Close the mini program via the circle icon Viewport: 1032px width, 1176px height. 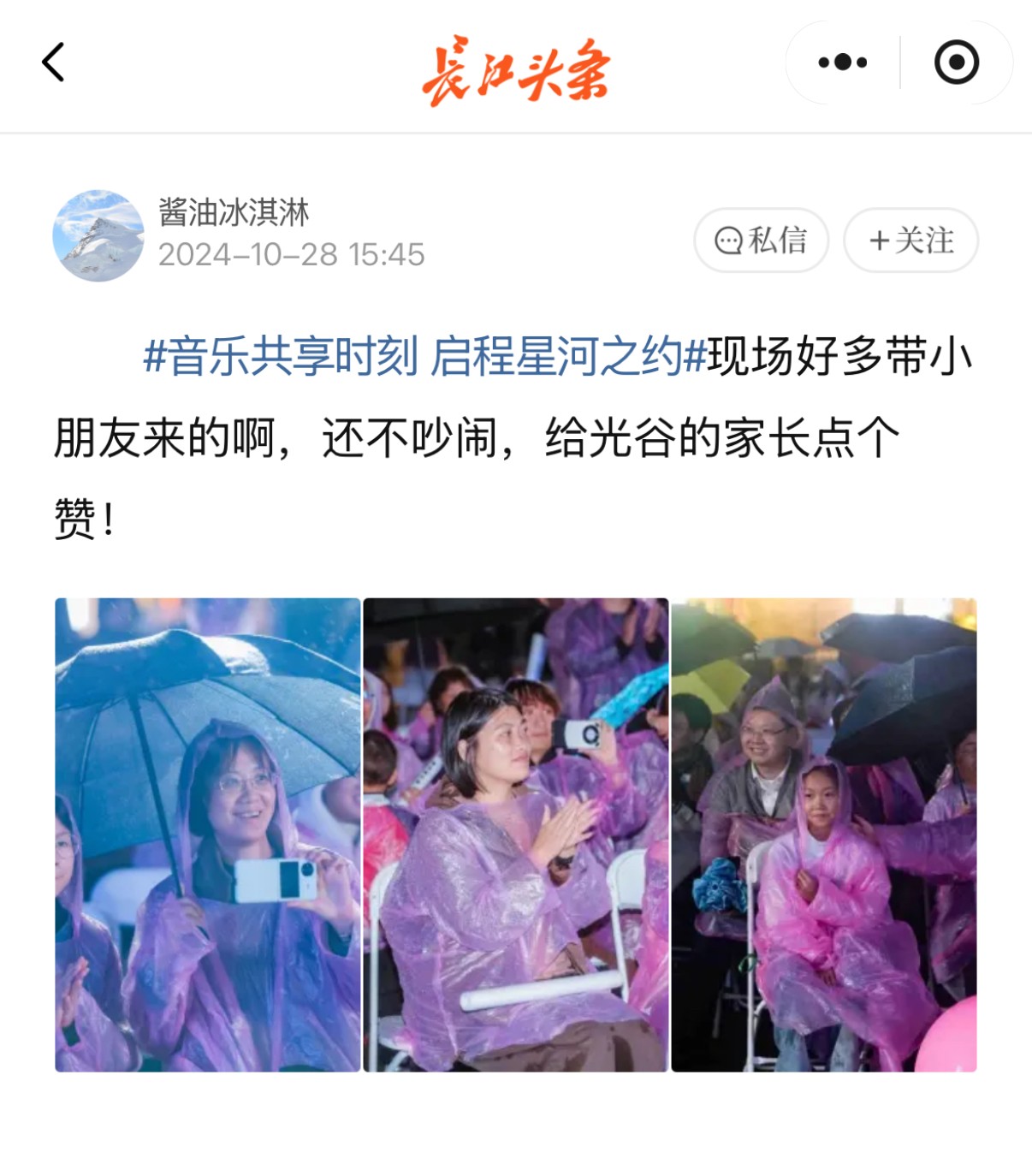tap(956, 62)
